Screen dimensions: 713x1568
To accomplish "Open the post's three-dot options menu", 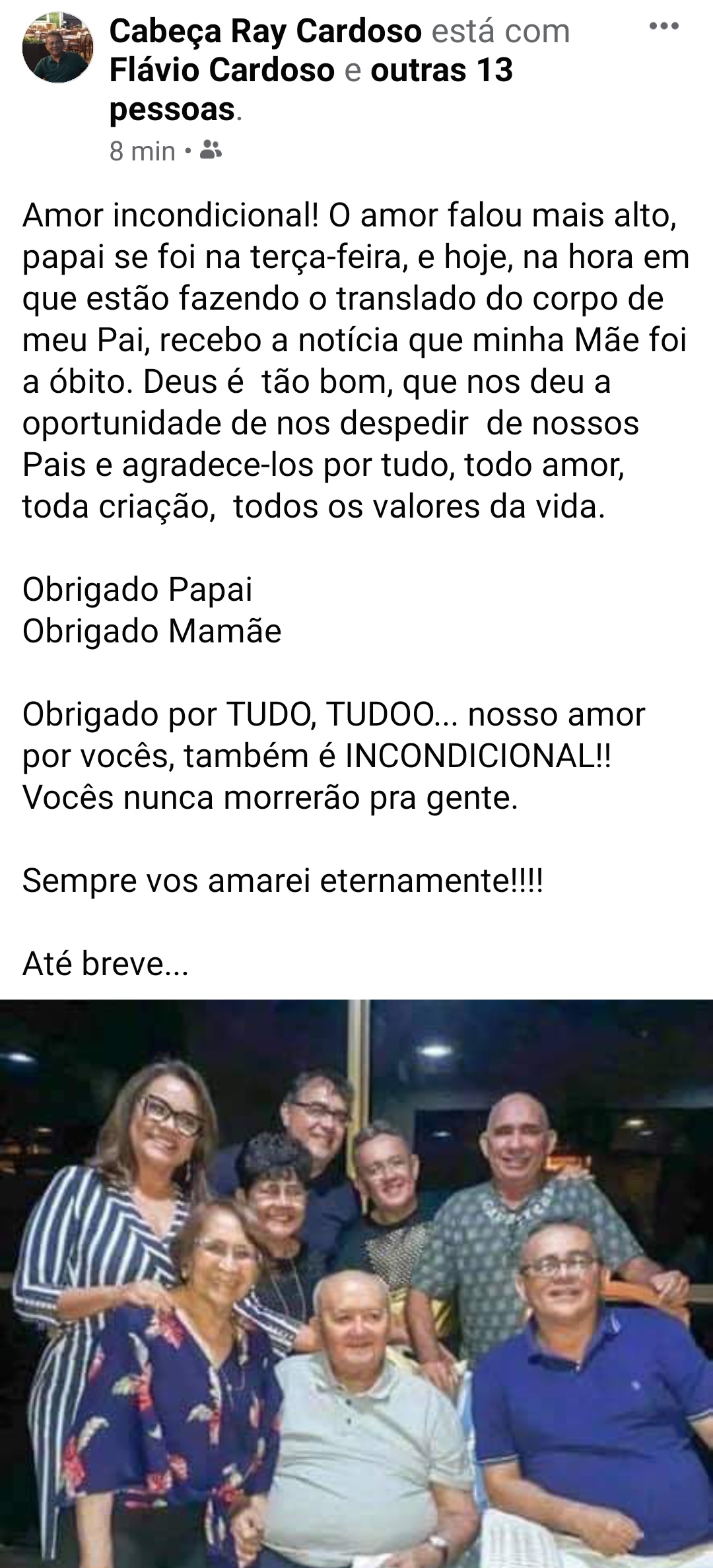I will [663, 27].
